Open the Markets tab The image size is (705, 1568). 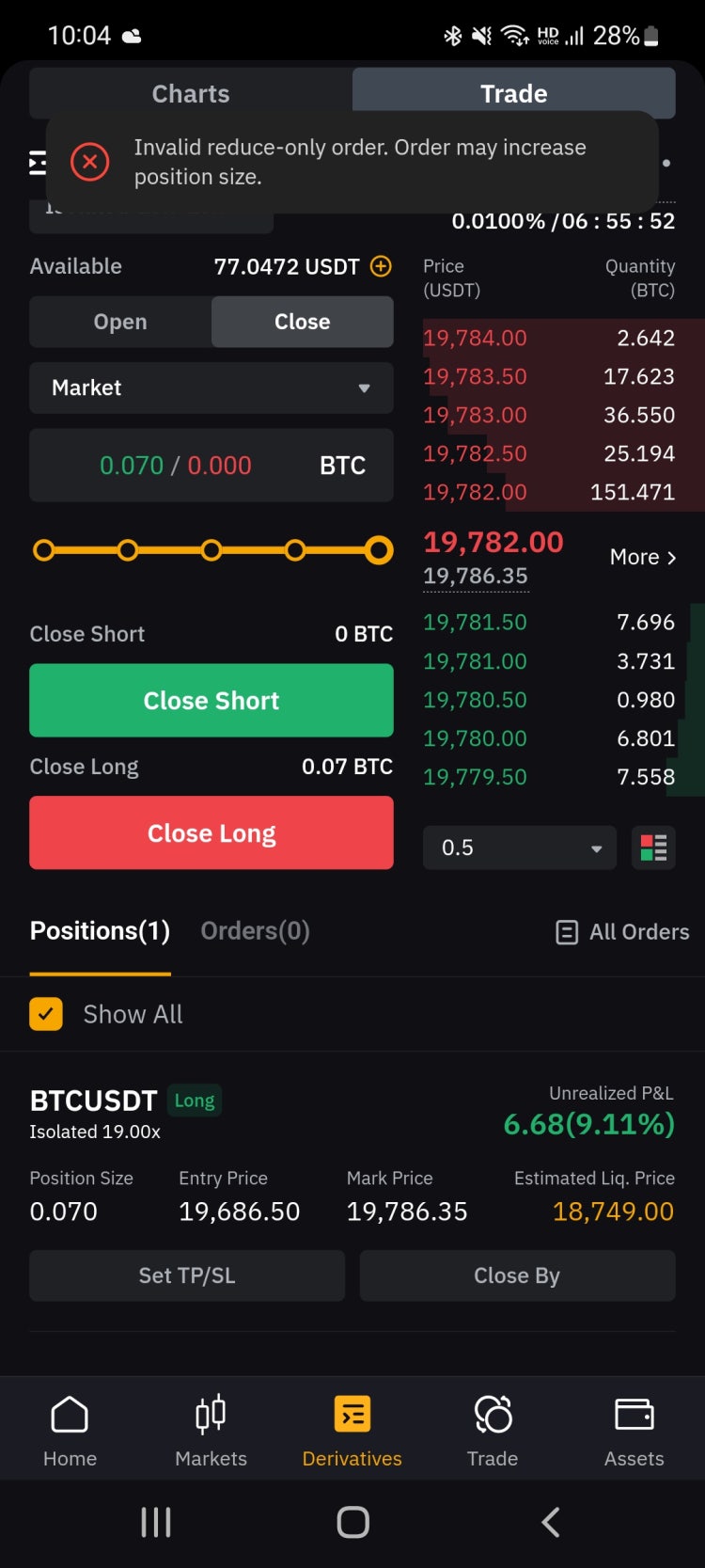point(211,1430)
